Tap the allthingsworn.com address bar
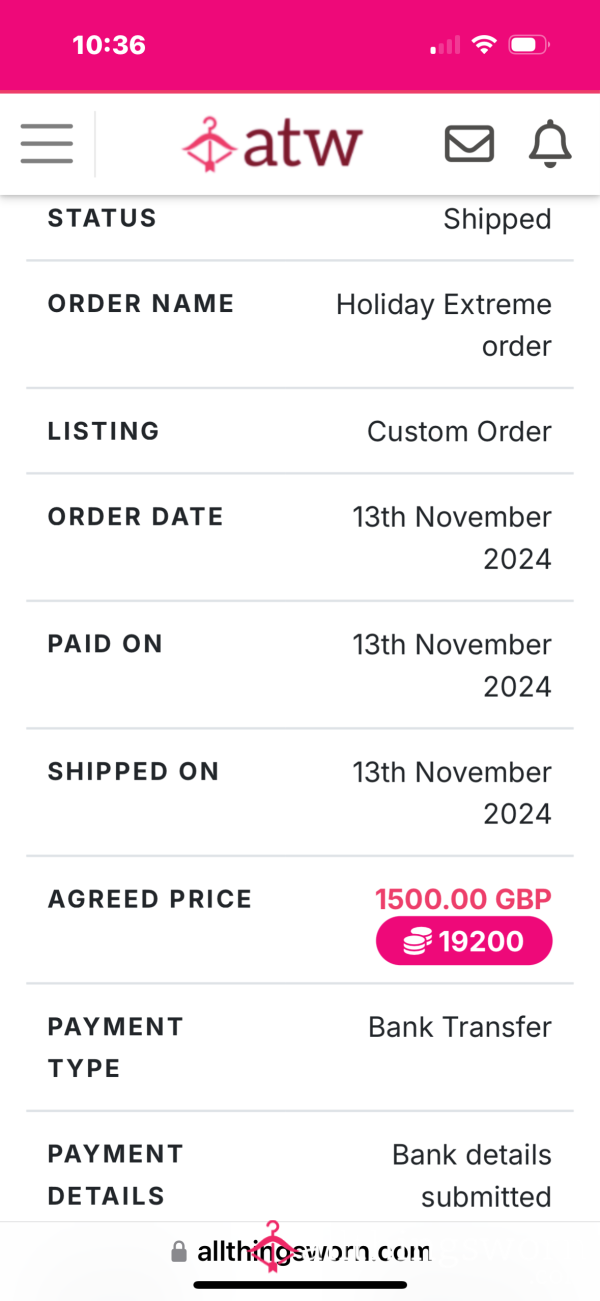This screenshot has height=1301, width=600. click(x=300, y=1251)
